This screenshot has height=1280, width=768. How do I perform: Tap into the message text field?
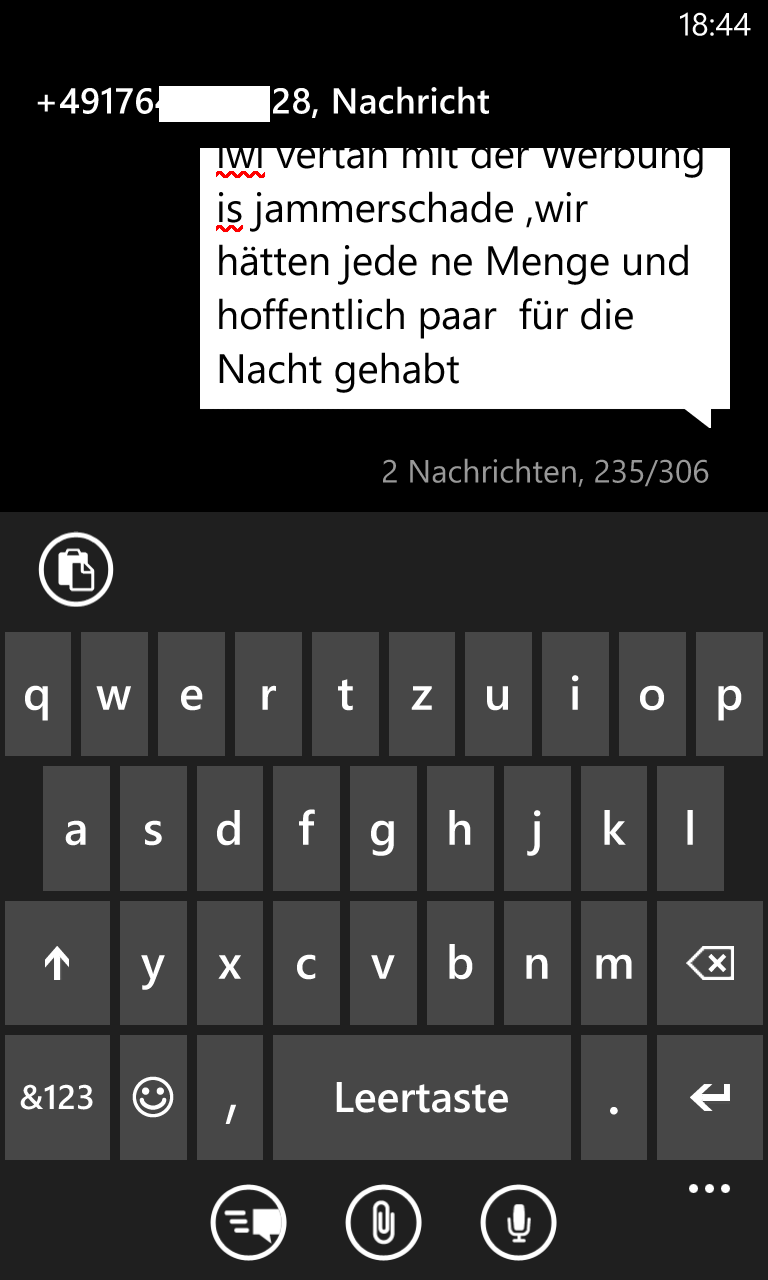click(x=465, y=278)
